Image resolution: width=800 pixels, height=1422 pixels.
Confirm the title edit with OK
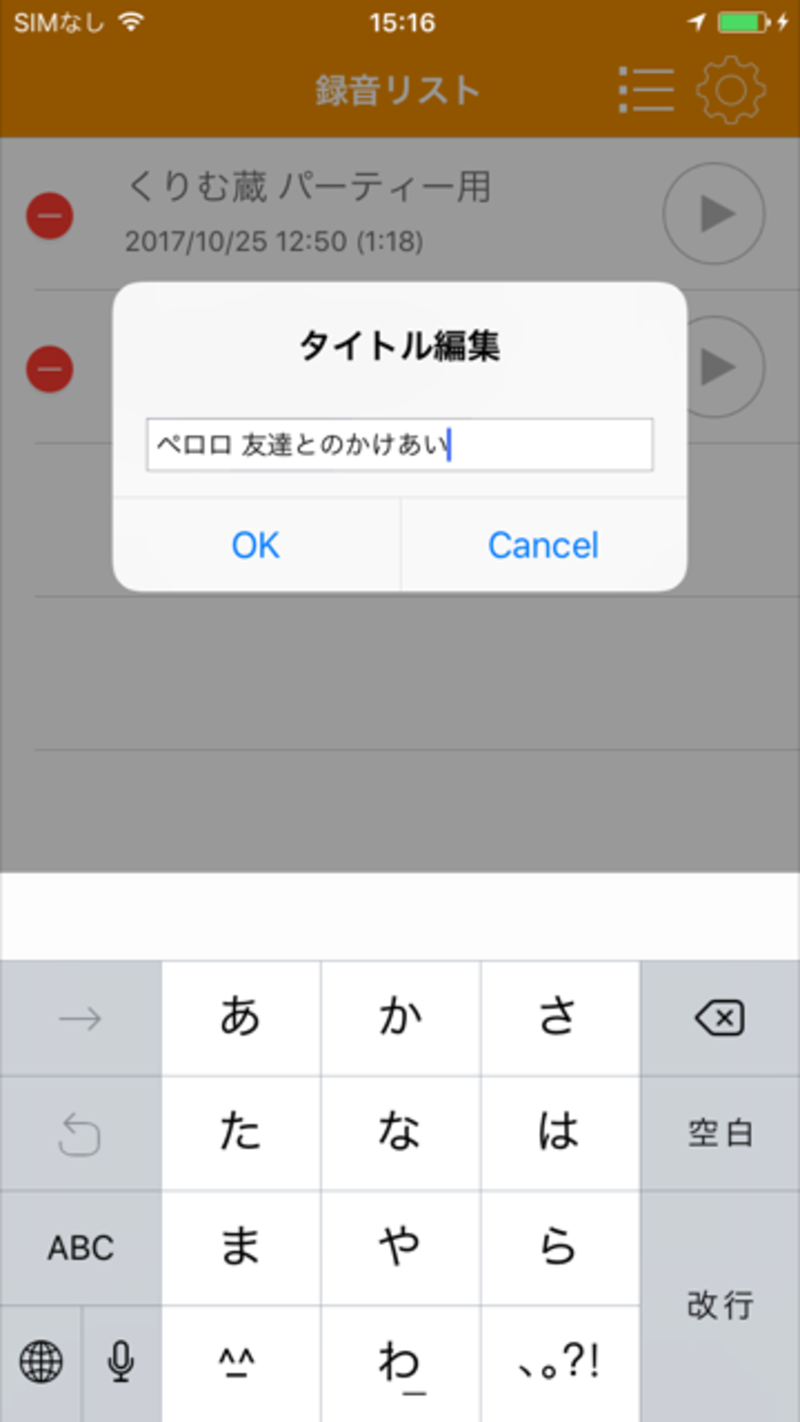(256, 545)
